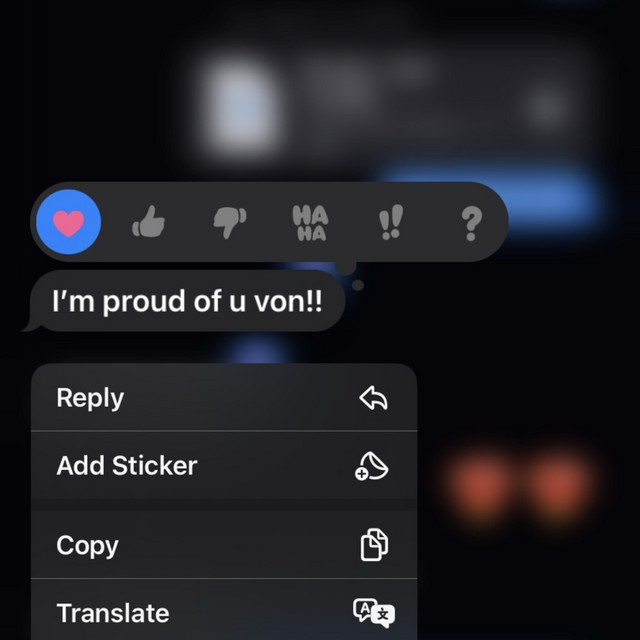Select Reply in the message menu
The width and height of the screenshot is (640, 640).
pyautogui.click(x=224, y=398)
